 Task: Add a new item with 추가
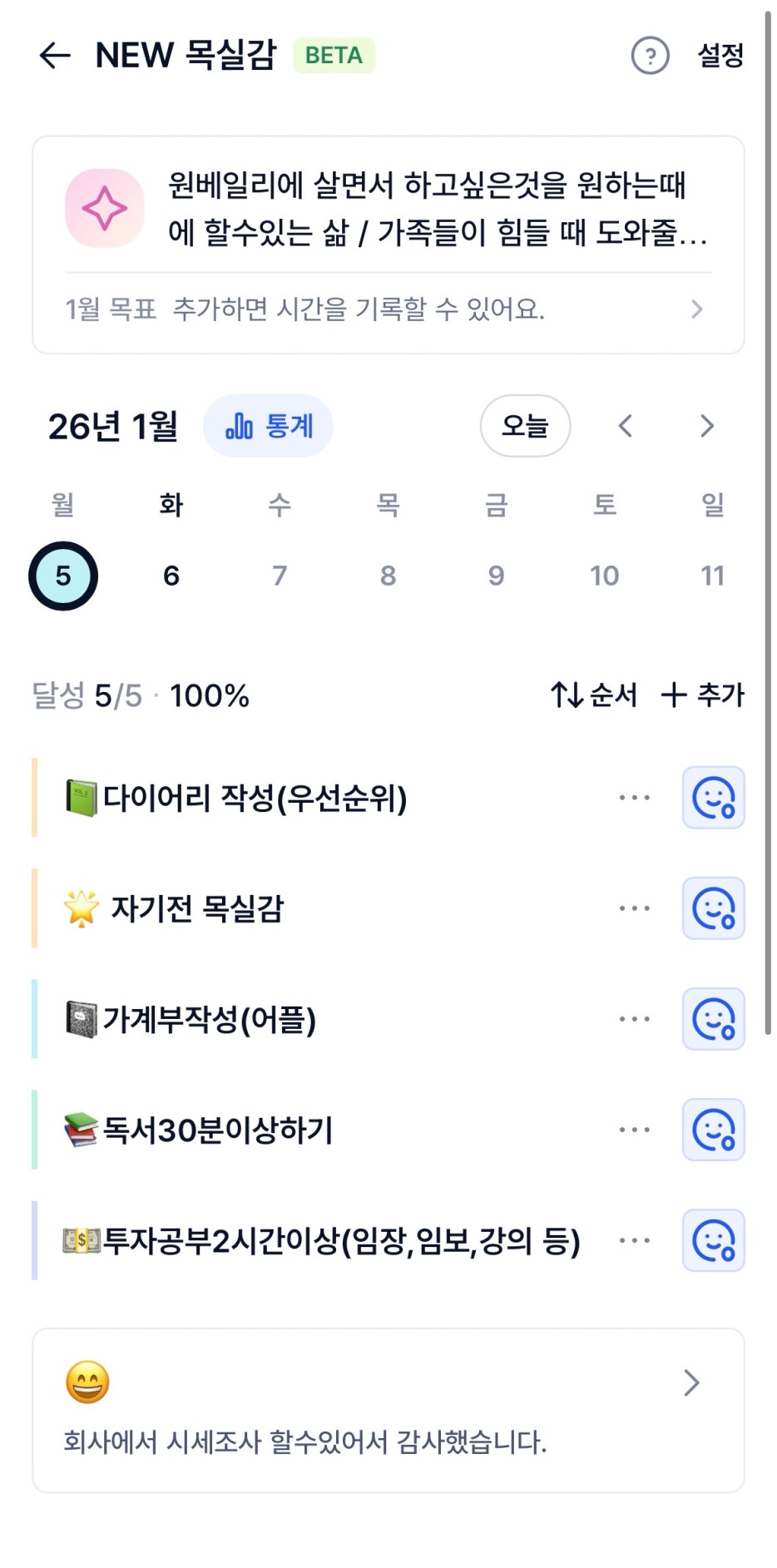[x=702, y=695]
